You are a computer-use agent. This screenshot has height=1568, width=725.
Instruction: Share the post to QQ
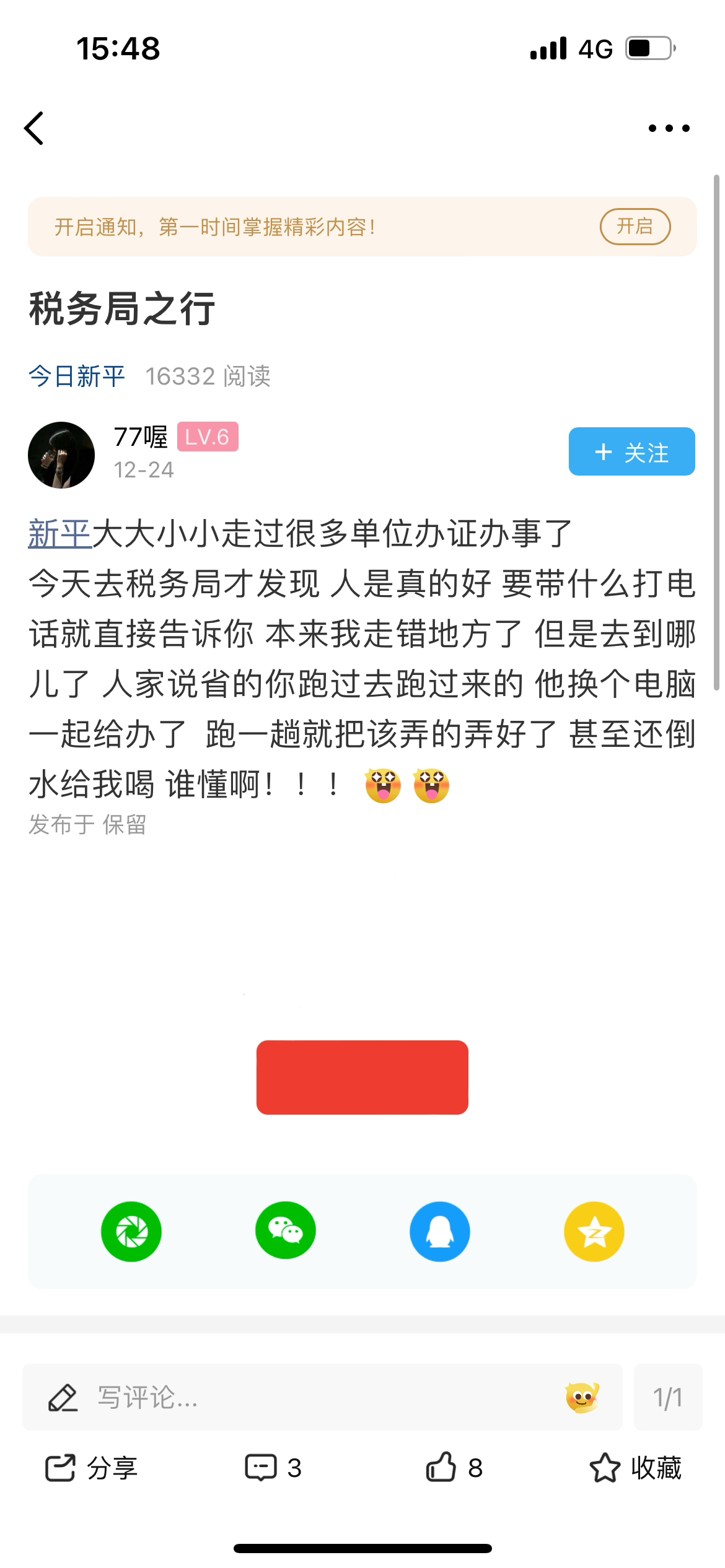pos(440,1232)
